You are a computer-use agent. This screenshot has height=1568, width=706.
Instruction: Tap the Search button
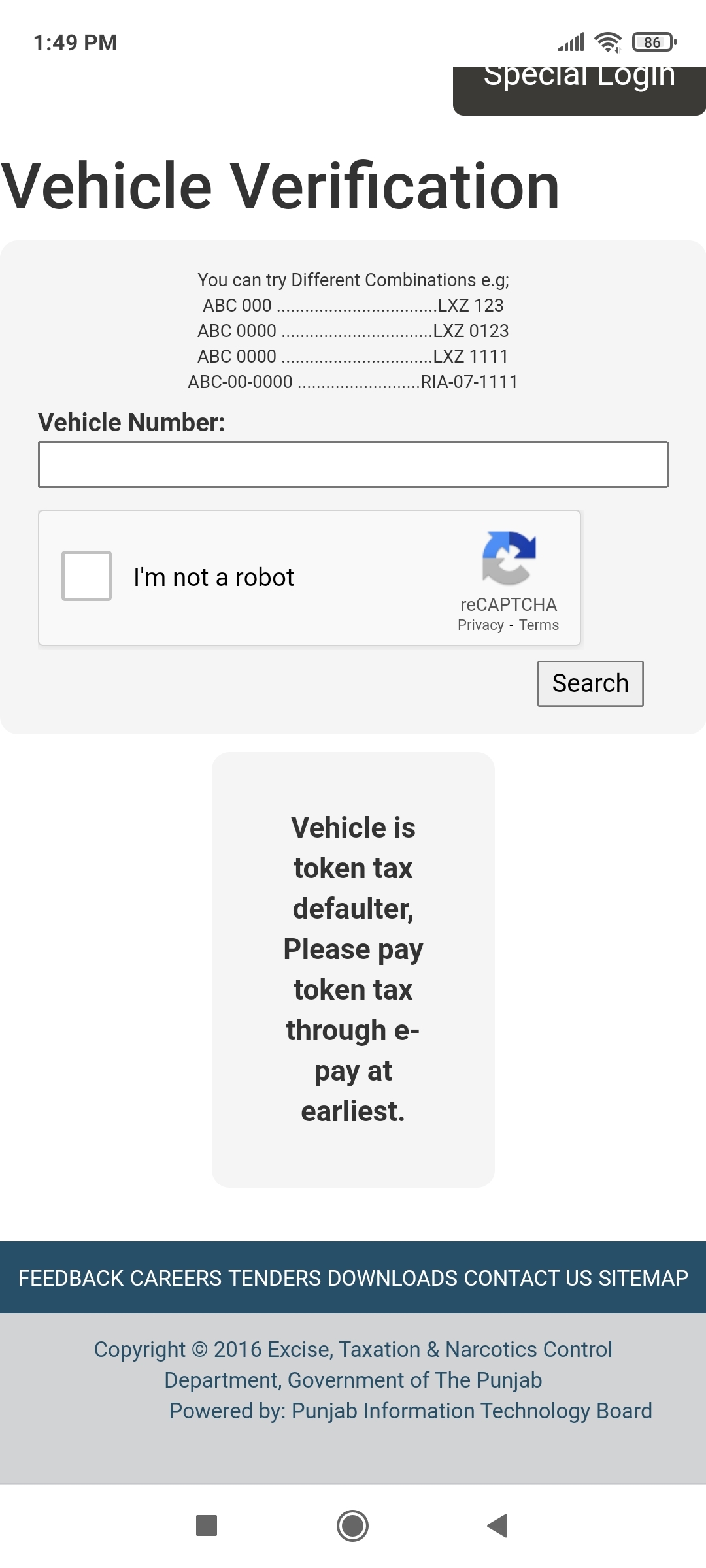click(x=590, y=683)
